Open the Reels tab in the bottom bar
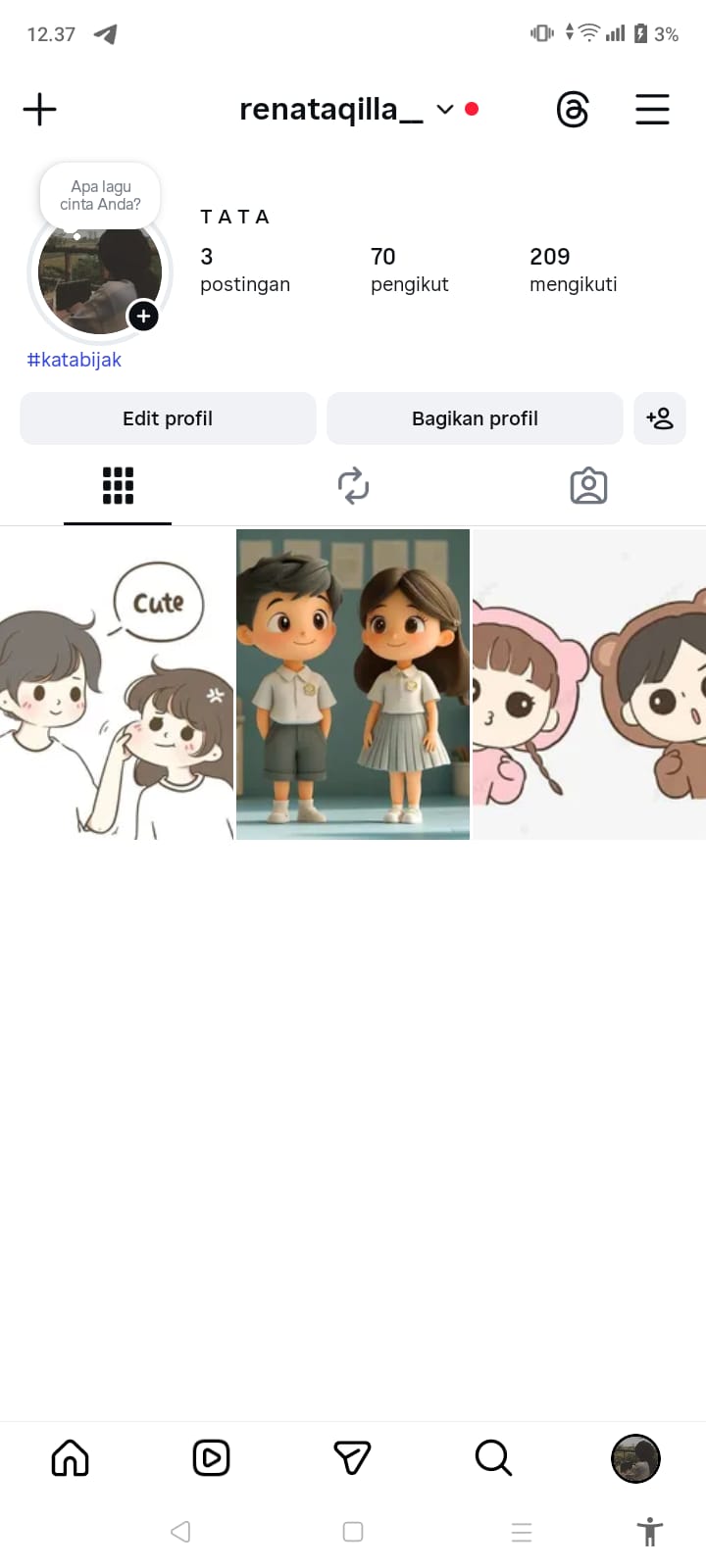This screenshot has height=1568, width=706. pyautogui.click(x=211, y=1458)
